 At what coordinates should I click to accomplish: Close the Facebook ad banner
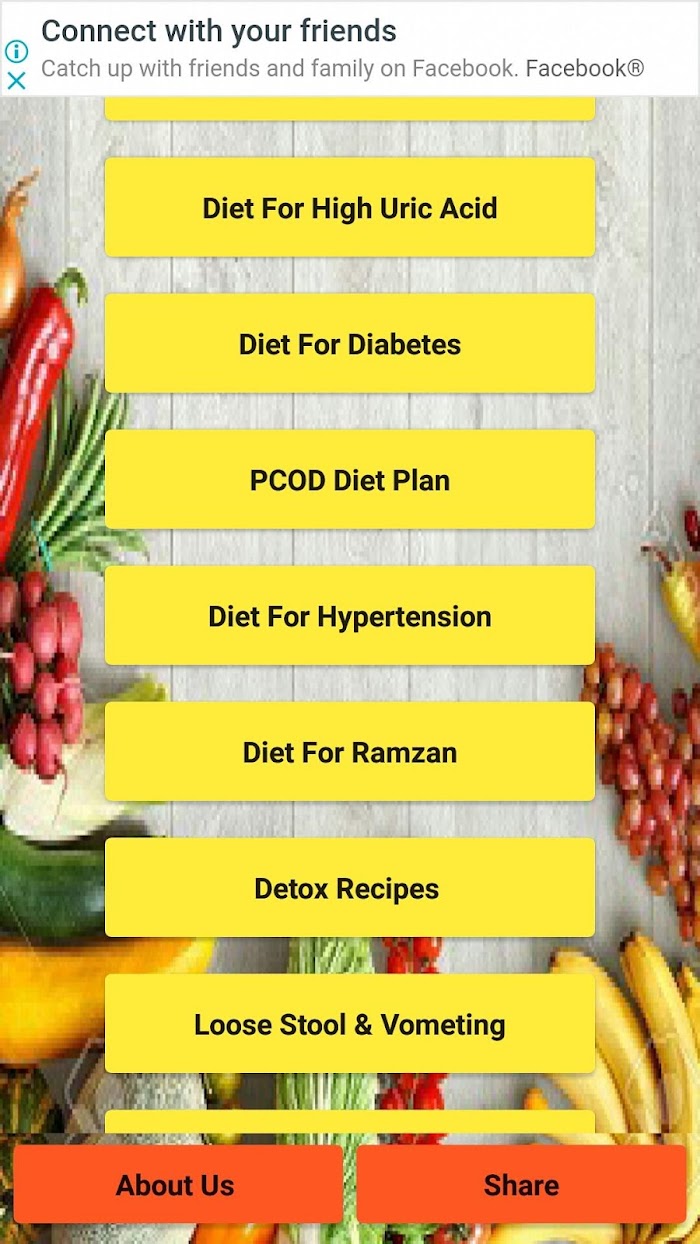pyautogui.click(x=16, y=81)
